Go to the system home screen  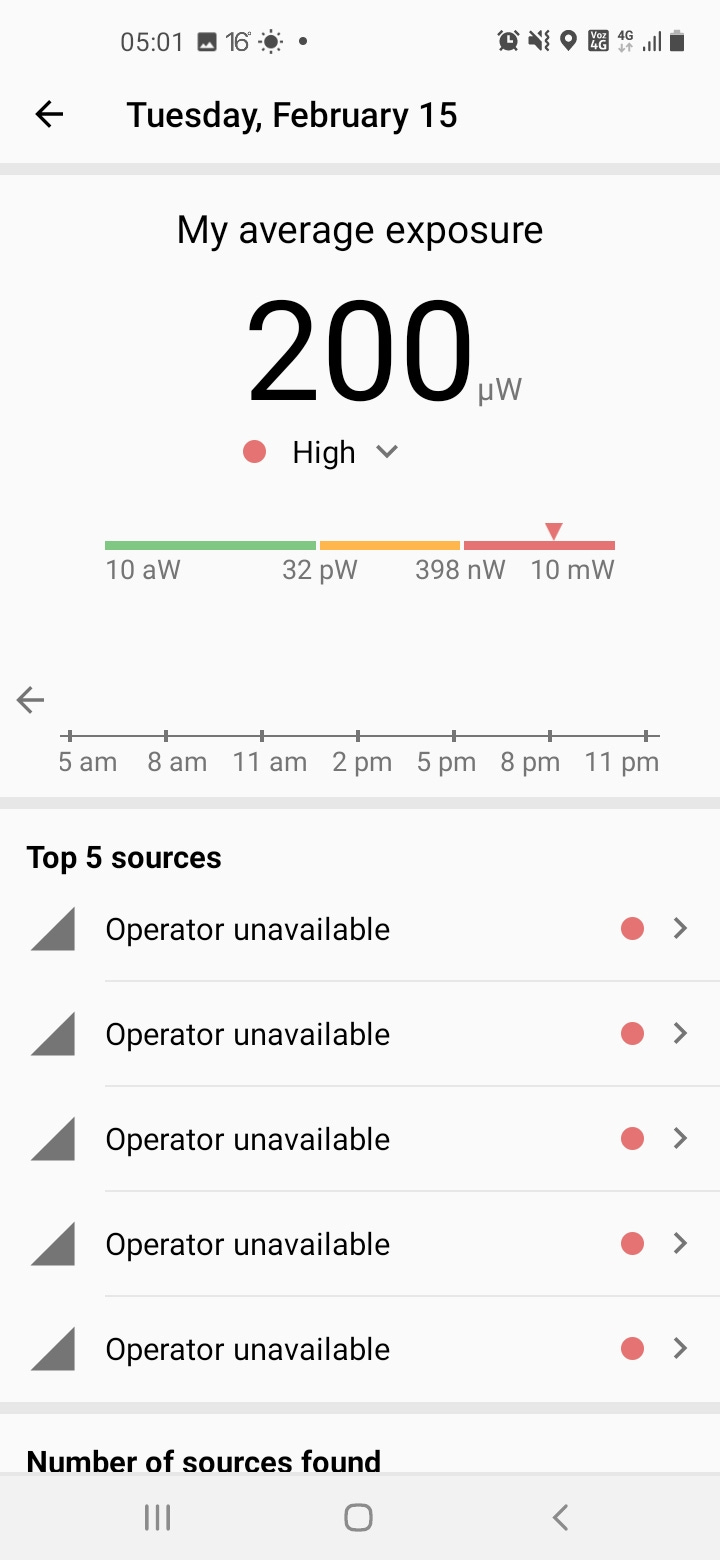coord(358,1518)
